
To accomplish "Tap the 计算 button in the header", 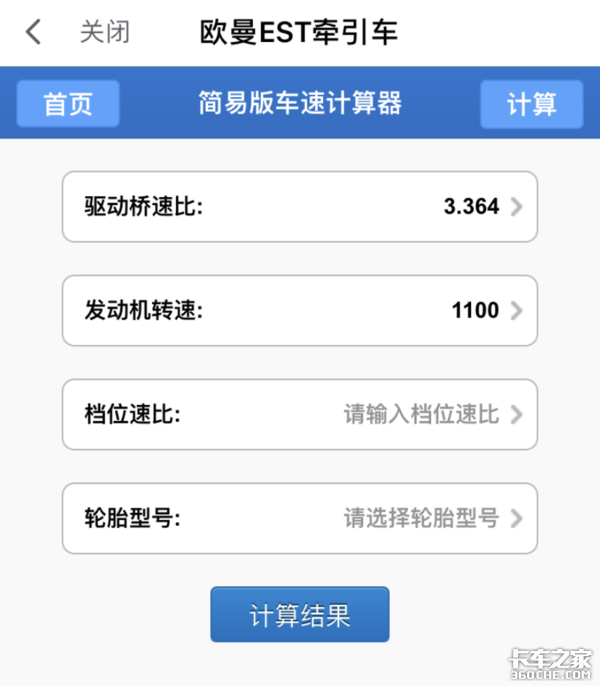I will point(531,104).
